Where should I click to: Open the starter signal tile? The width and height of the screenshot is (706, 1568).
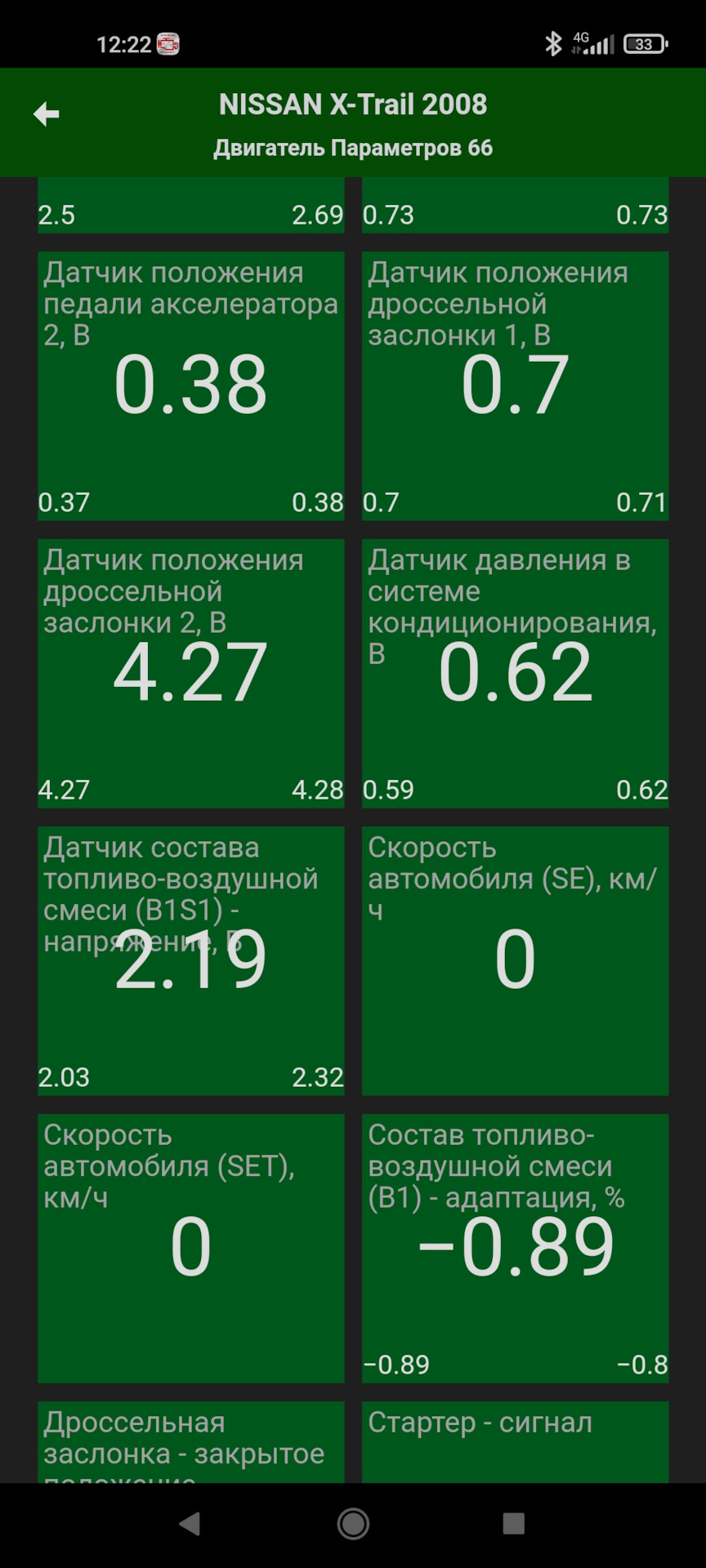click(x=515, y=1441)
